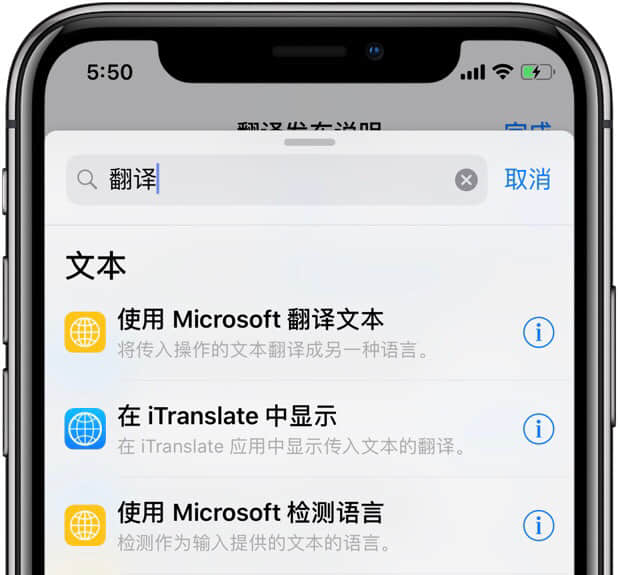The height and width of the screenshot is (575, 620).
Task: Tap 完成 behind the search sheet
Action: [527, 130]
